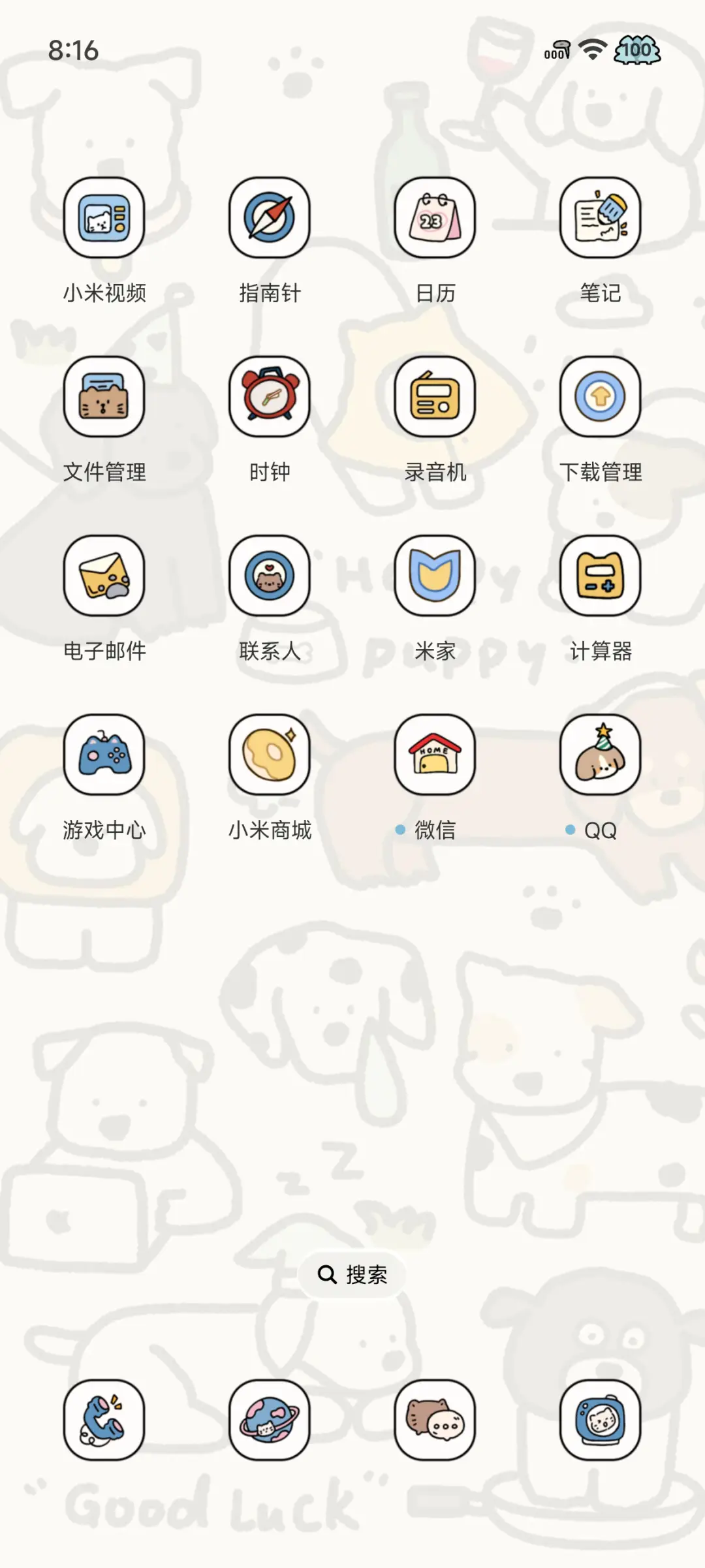The image size is (705, 1568).
Task: Start the 录音机 recorder app
Action: [x=435, y=398]
